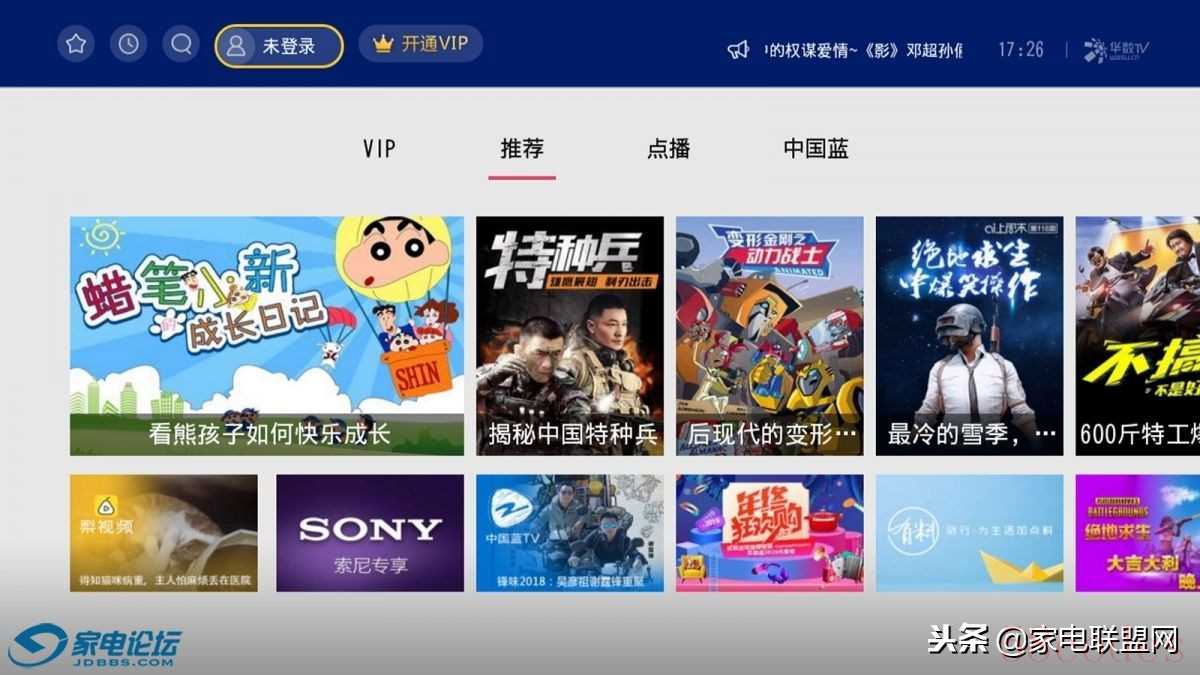The width and height of the screenshot is (1200, 675).
Task: Open watch history clock icon
Action: click(x=129, y=44)
